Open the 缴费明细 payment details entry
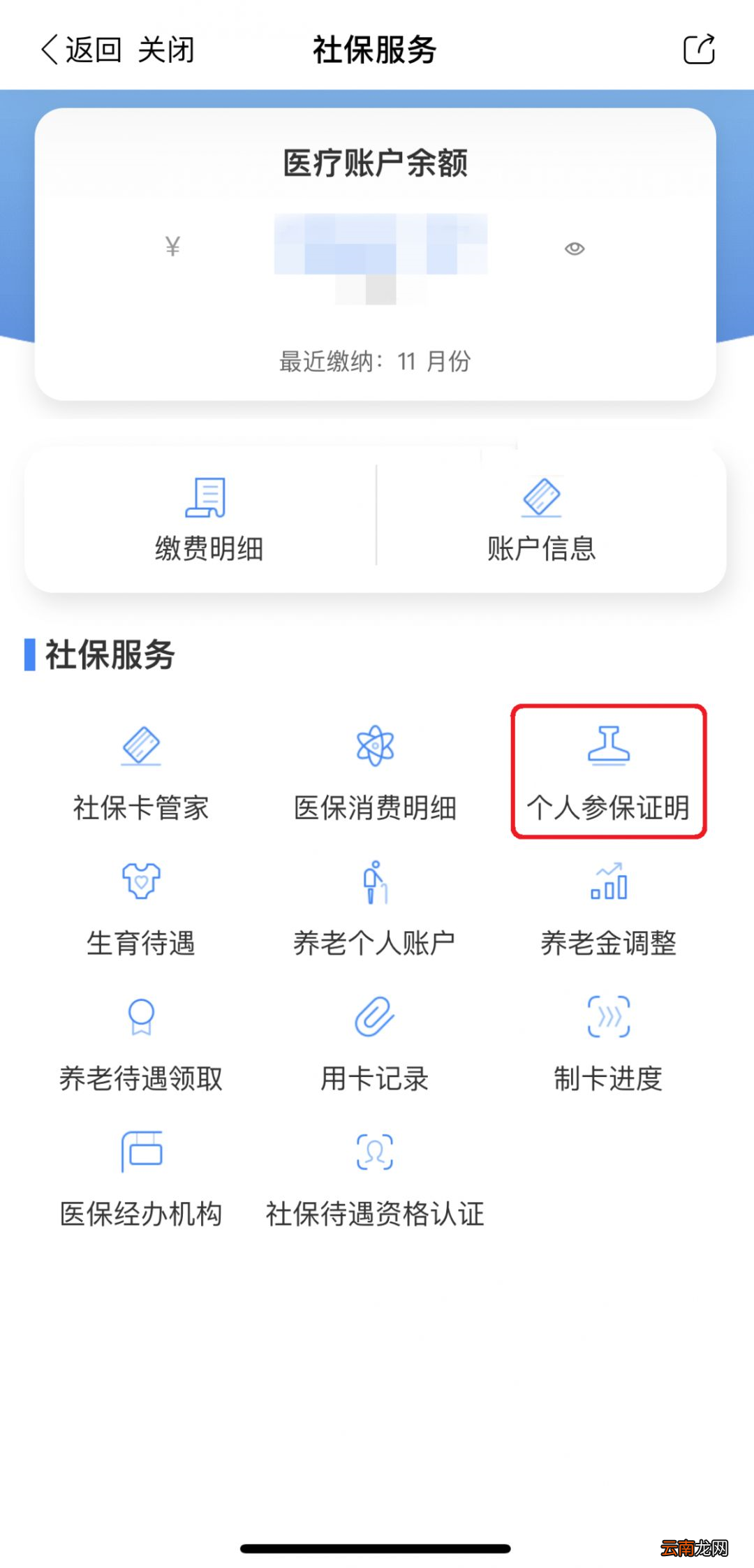Viewport: 754px width, 1568px height. 208,518
